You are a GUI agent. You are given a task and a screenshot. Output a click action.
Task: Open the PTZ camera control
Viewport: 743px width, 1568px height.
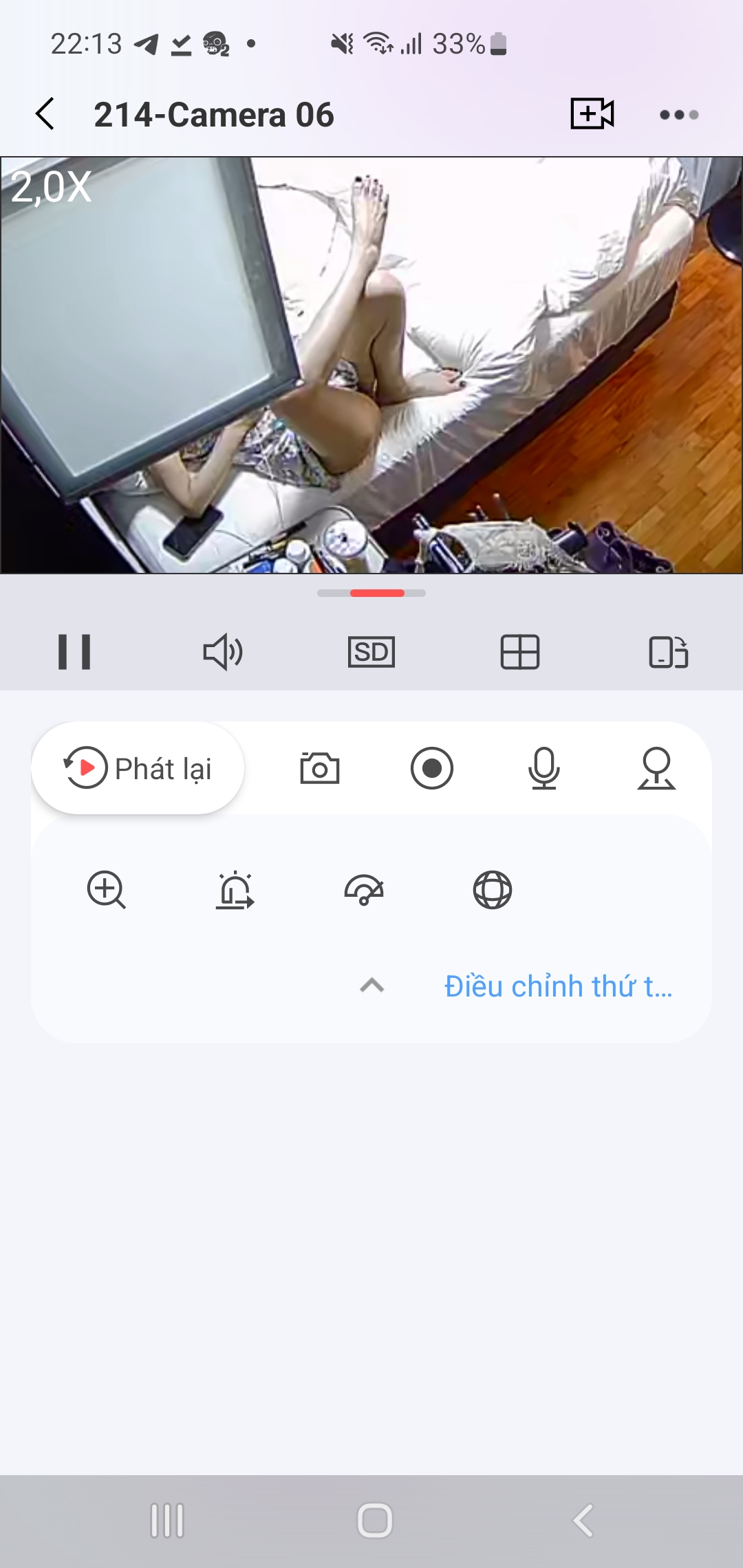pyautogui.click(x=657, y=769)
